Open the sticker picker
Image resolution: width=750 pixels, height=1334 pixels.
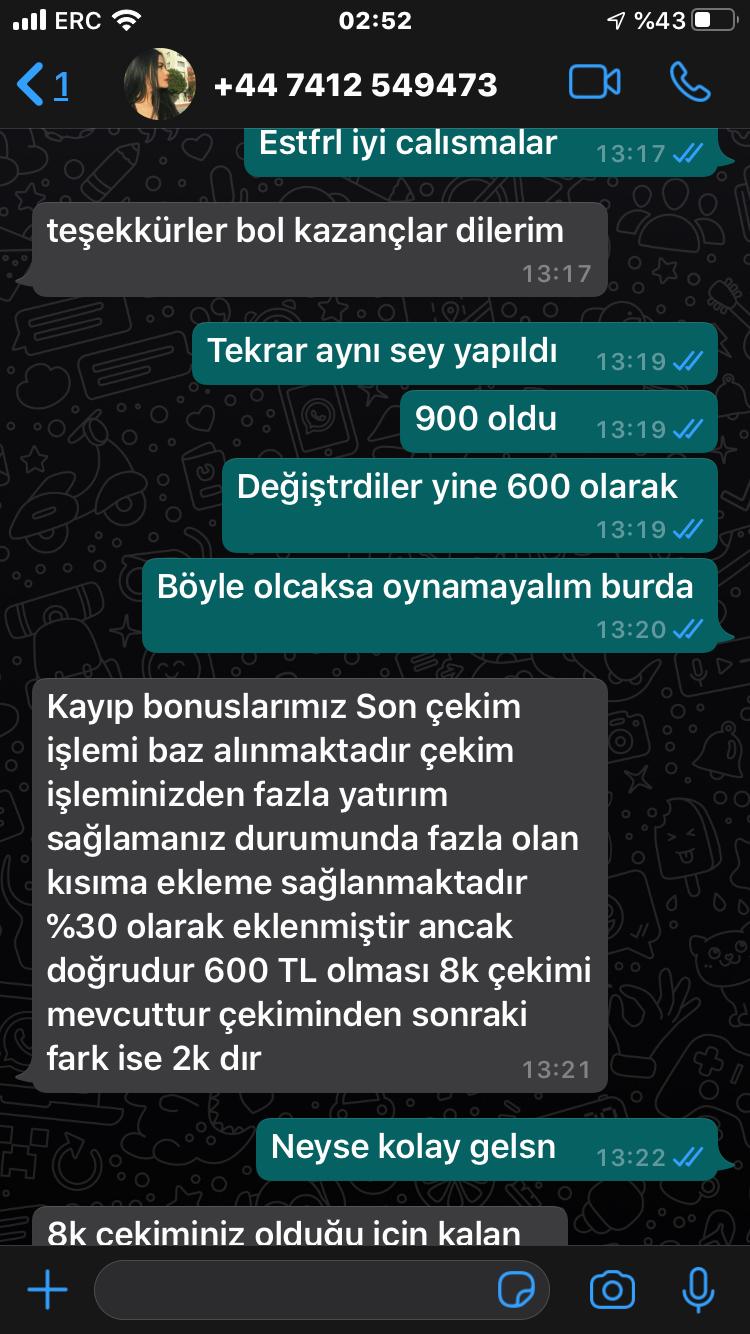(517, 1290)
